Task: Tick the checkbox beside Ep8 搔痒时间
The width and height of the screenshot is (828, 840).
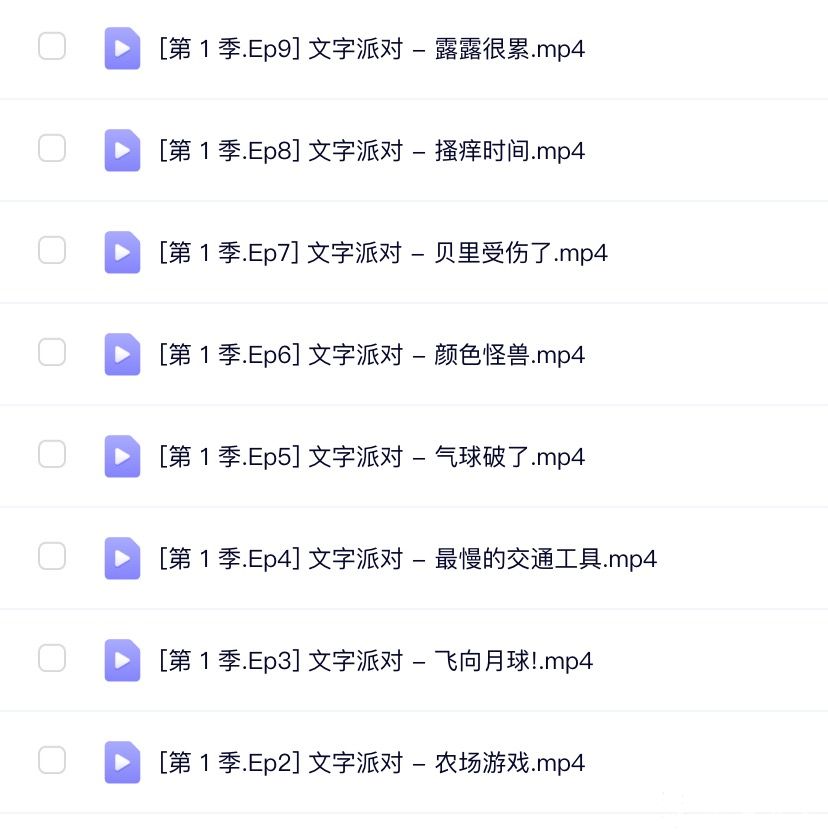Action: coord(52,148)
